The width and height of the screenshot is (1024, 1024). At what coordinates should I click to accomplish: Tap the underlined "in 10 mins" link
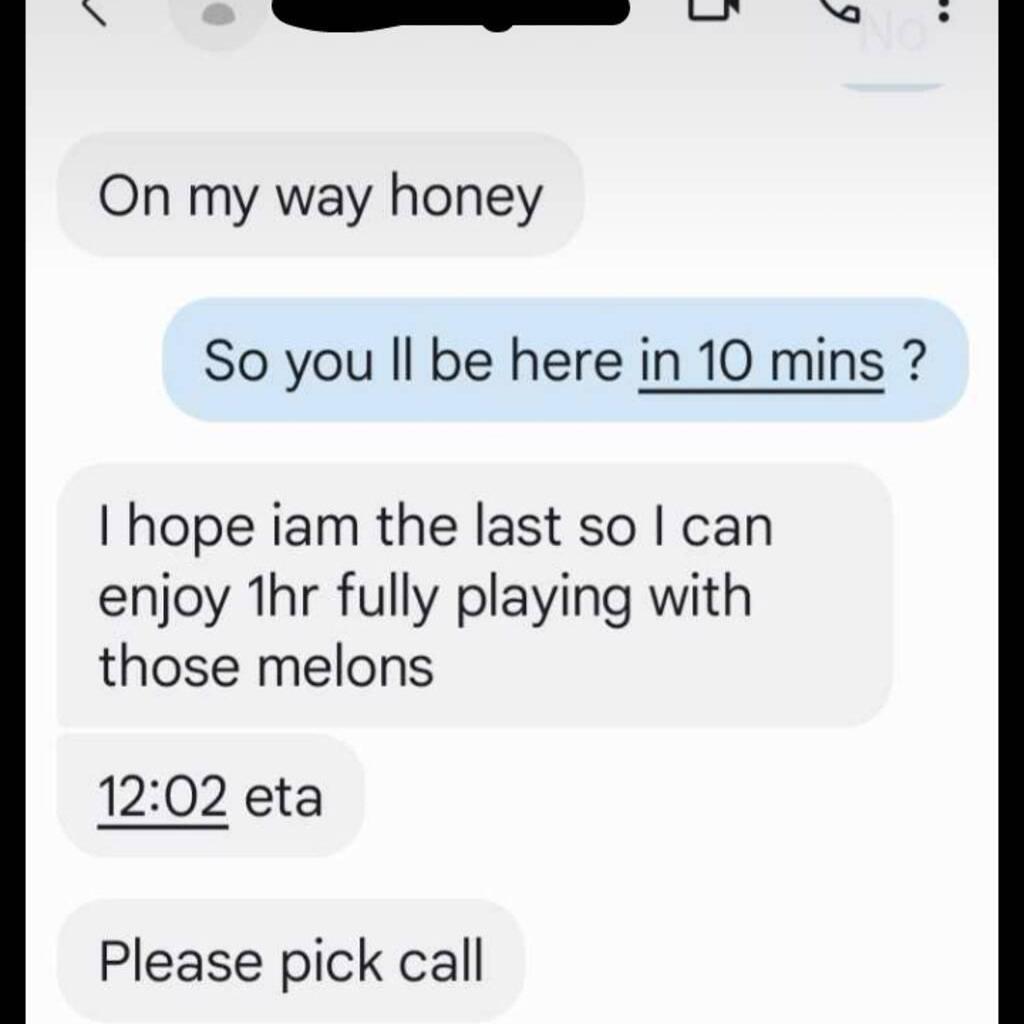click(x=762, y=362)
